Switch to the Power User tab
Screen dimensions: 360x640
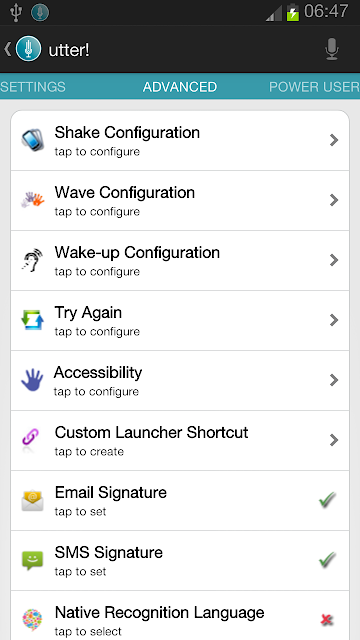pos(314,87)
